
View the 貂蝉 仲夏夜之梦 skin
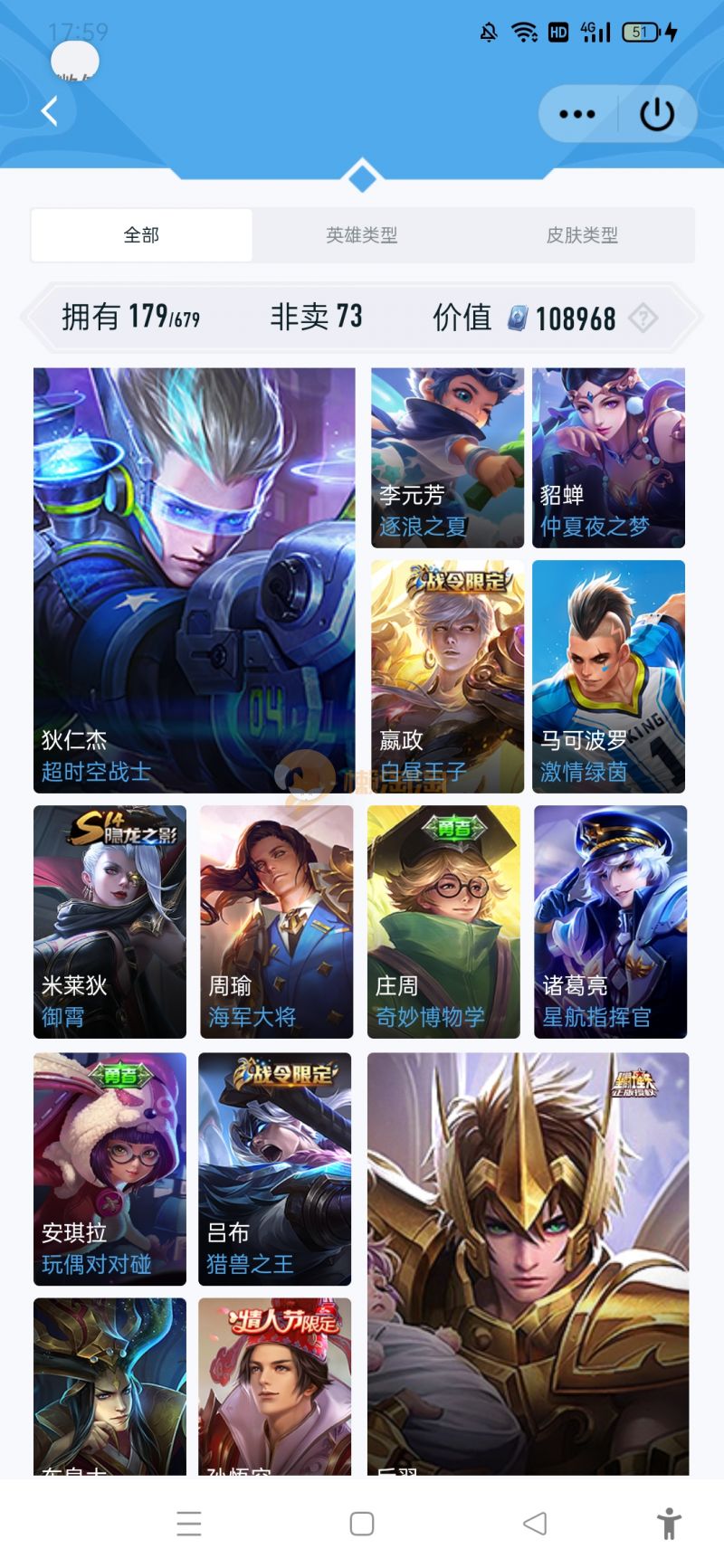[x=608, y=457]
